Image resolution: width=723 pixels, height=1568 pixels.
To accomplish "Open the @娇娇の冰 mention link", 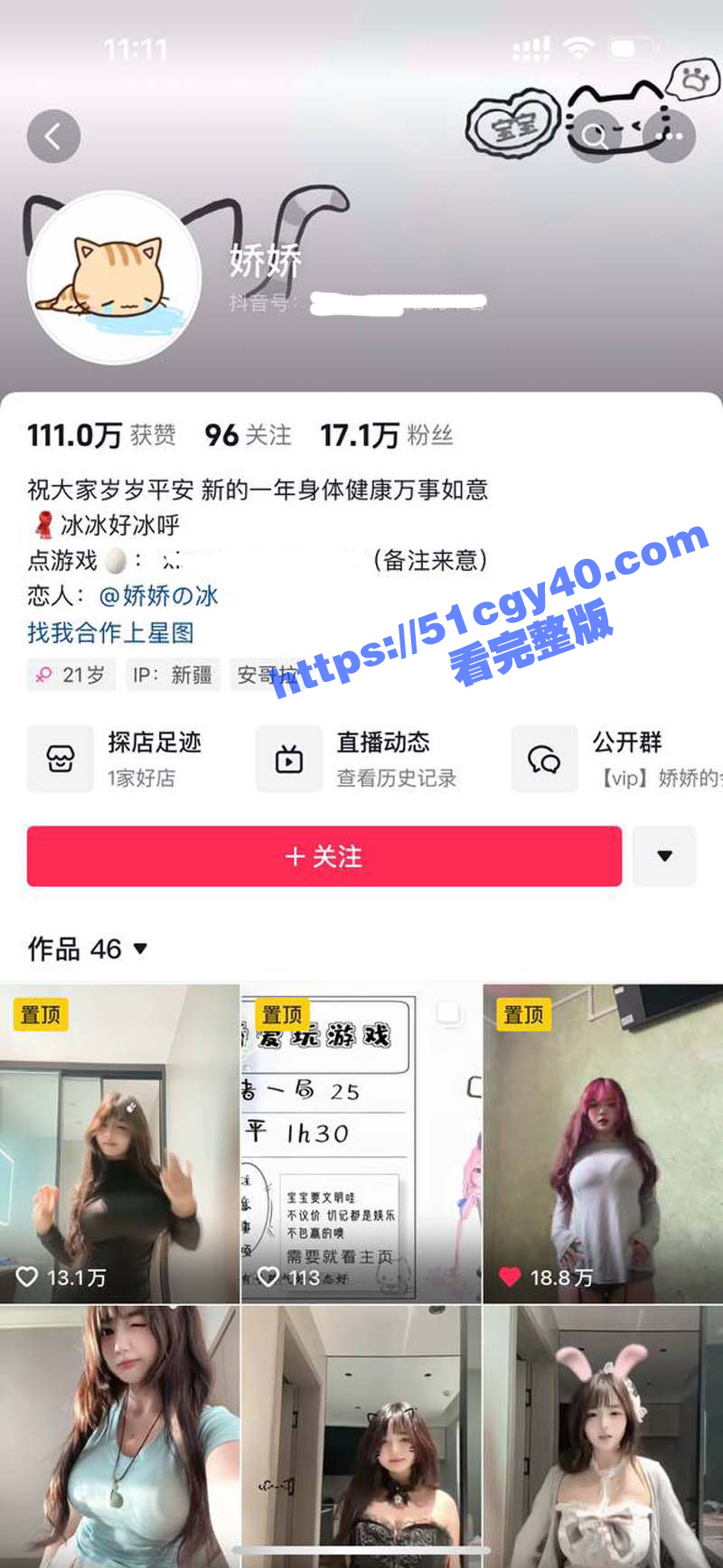I will 158,596.
